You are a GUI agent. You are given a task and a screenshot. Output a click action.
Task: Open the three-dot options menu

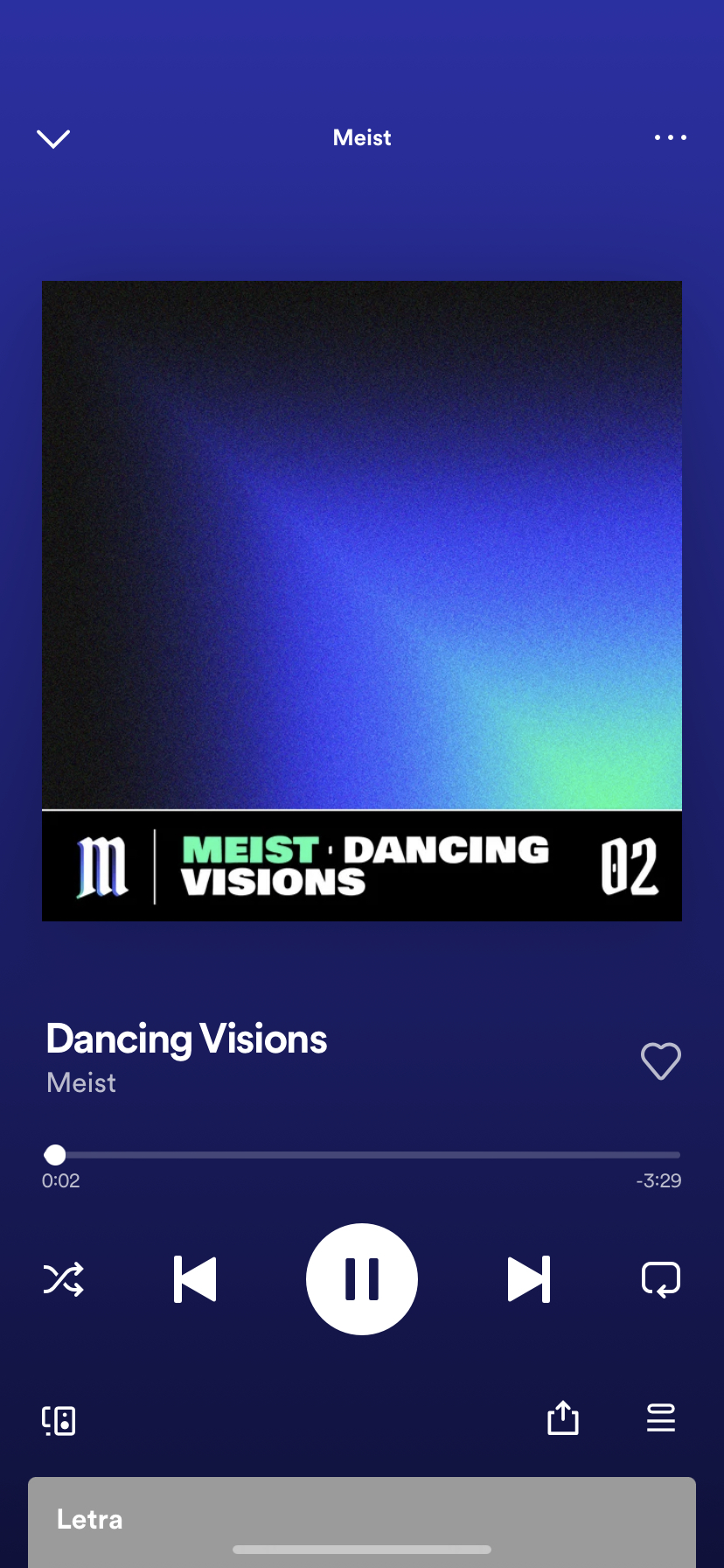tap(670, 137)
